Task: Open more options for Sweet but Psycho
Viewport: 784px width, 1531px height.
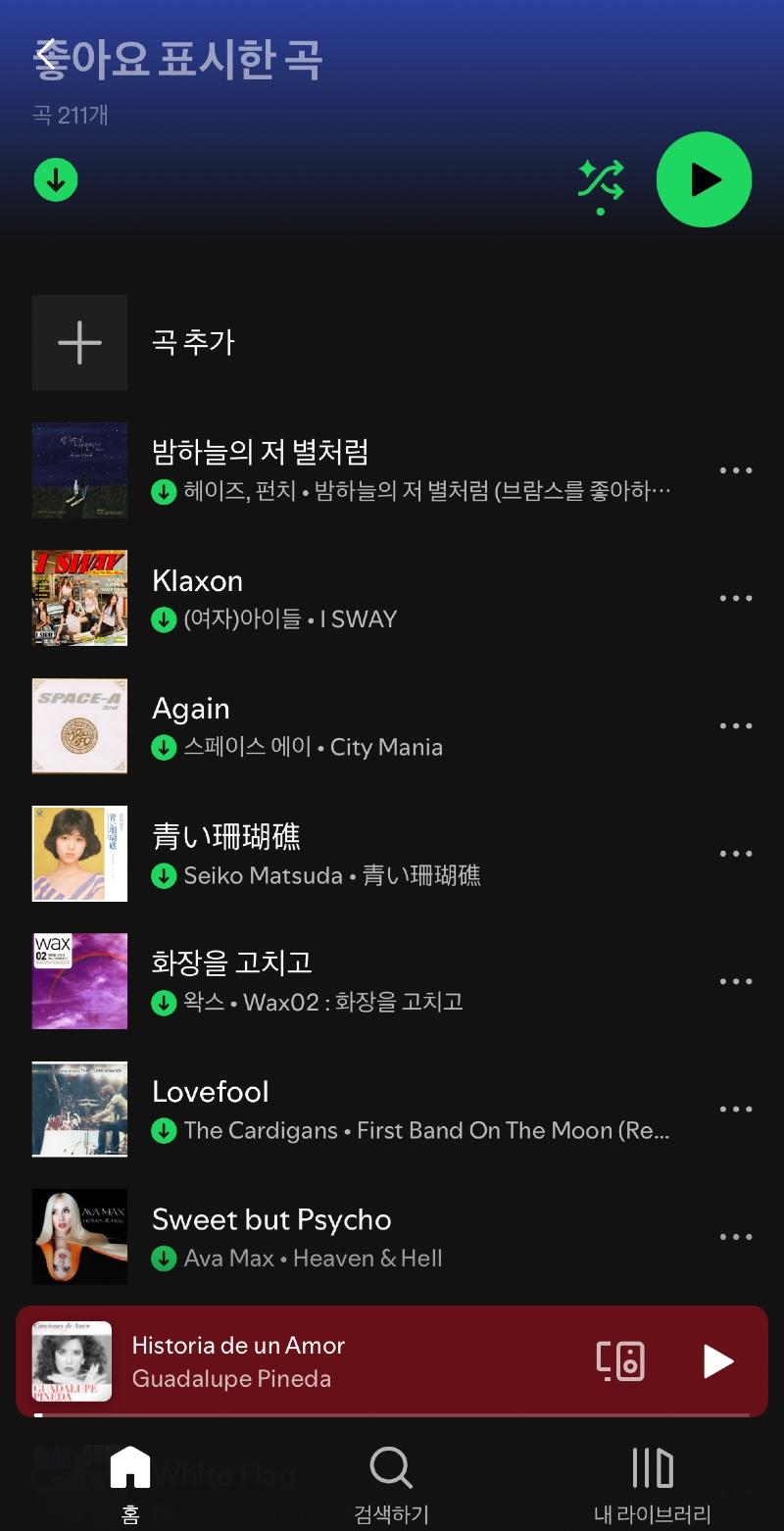Action: [x=735, y=1238]
